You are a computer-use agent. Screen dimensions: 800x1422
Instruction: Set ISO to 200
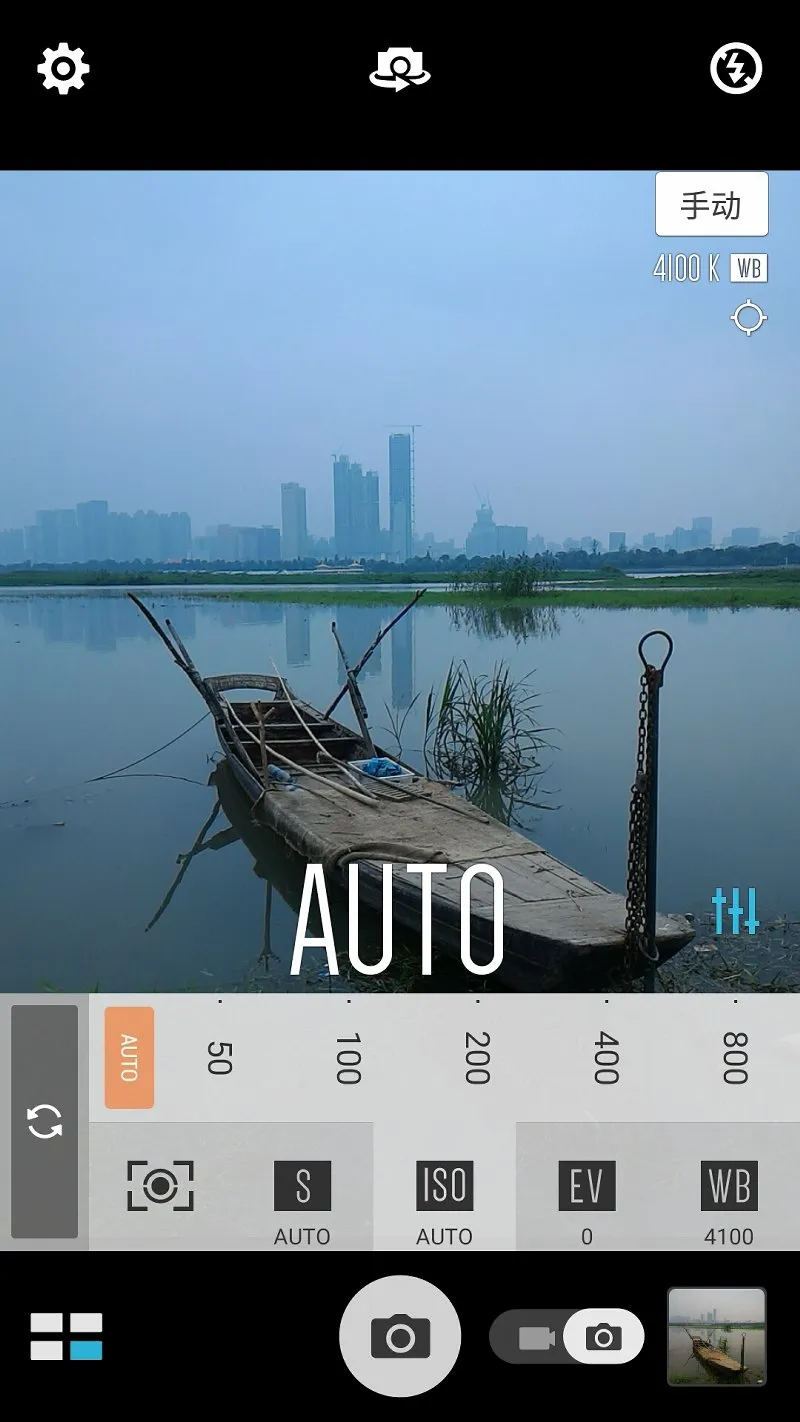click(476, 1058)
